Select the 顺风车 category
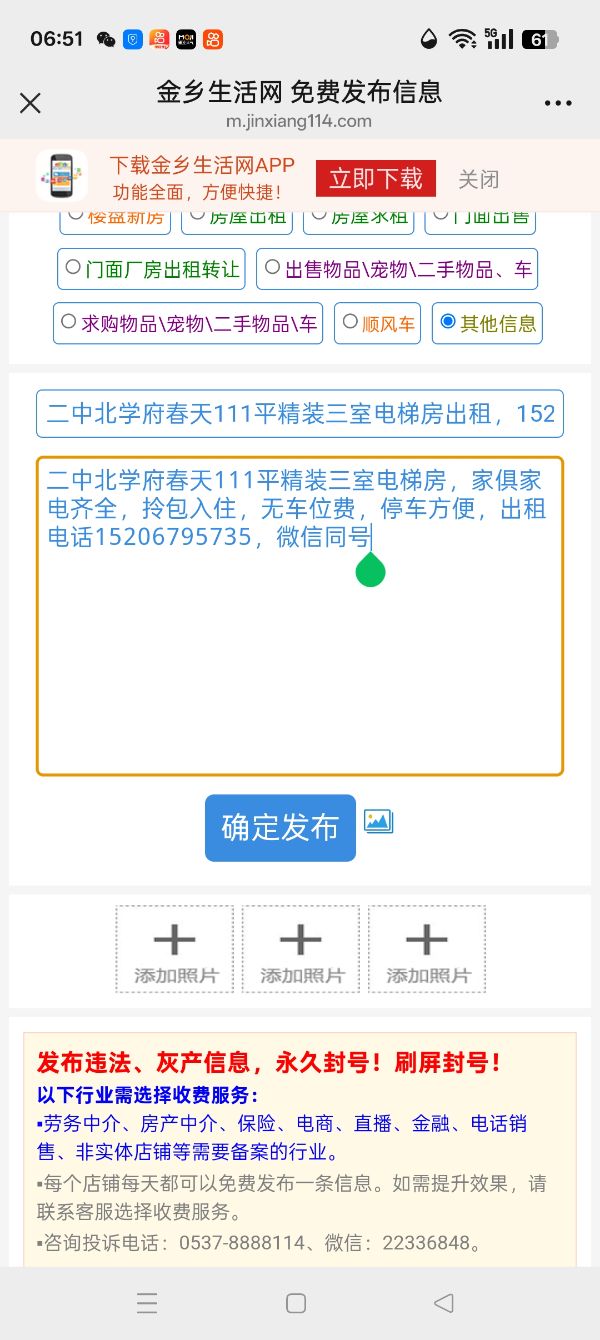600x1340 pixels. coord(378,323)
